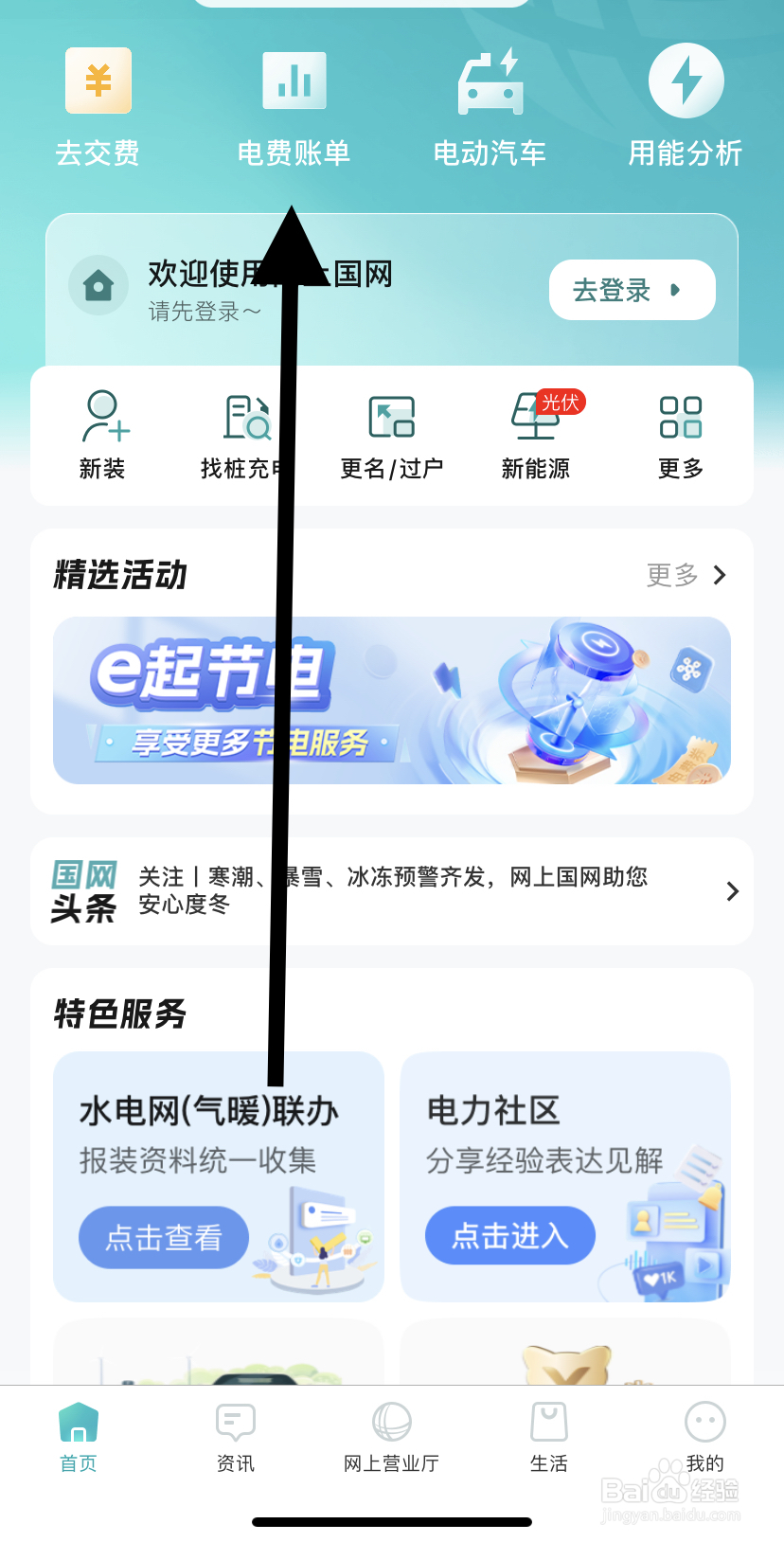This screenshot has height=1542, width=784.
Task: Switch to the 资讯 tab
Action: 235,1438
